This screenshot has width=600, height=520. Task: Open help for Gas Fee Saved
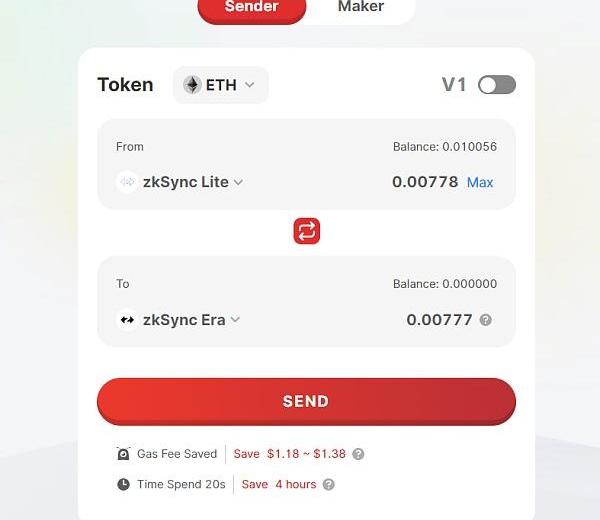358,454
